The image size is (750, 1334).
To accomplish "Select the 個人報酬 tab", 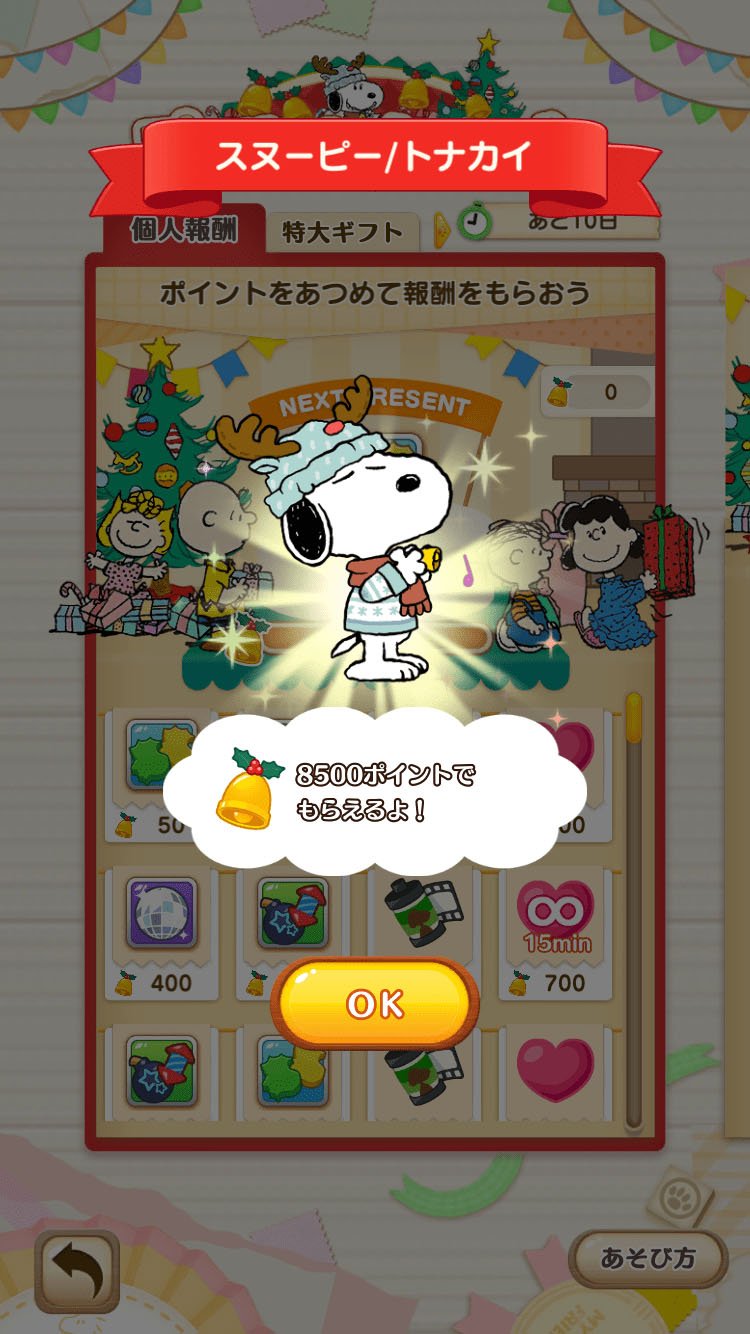I will point(184,230).
